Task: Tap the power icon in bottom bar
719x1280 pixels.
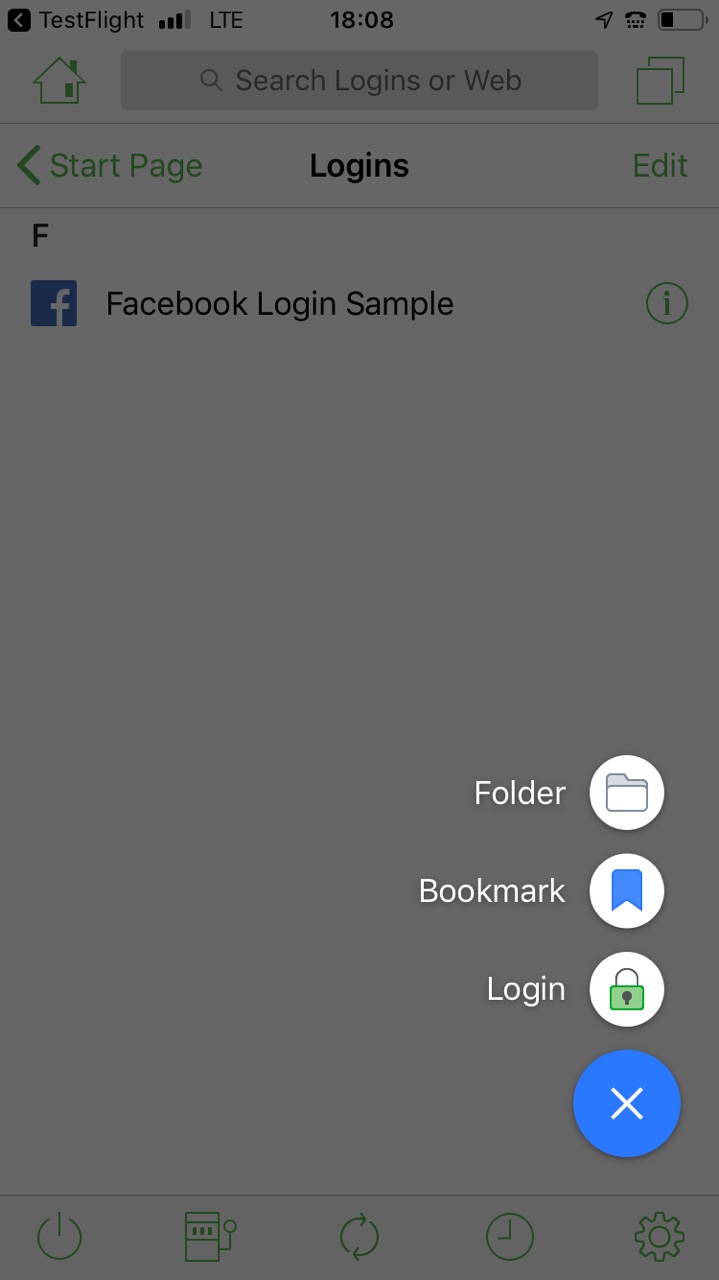Action: [x=60, y=1237]
